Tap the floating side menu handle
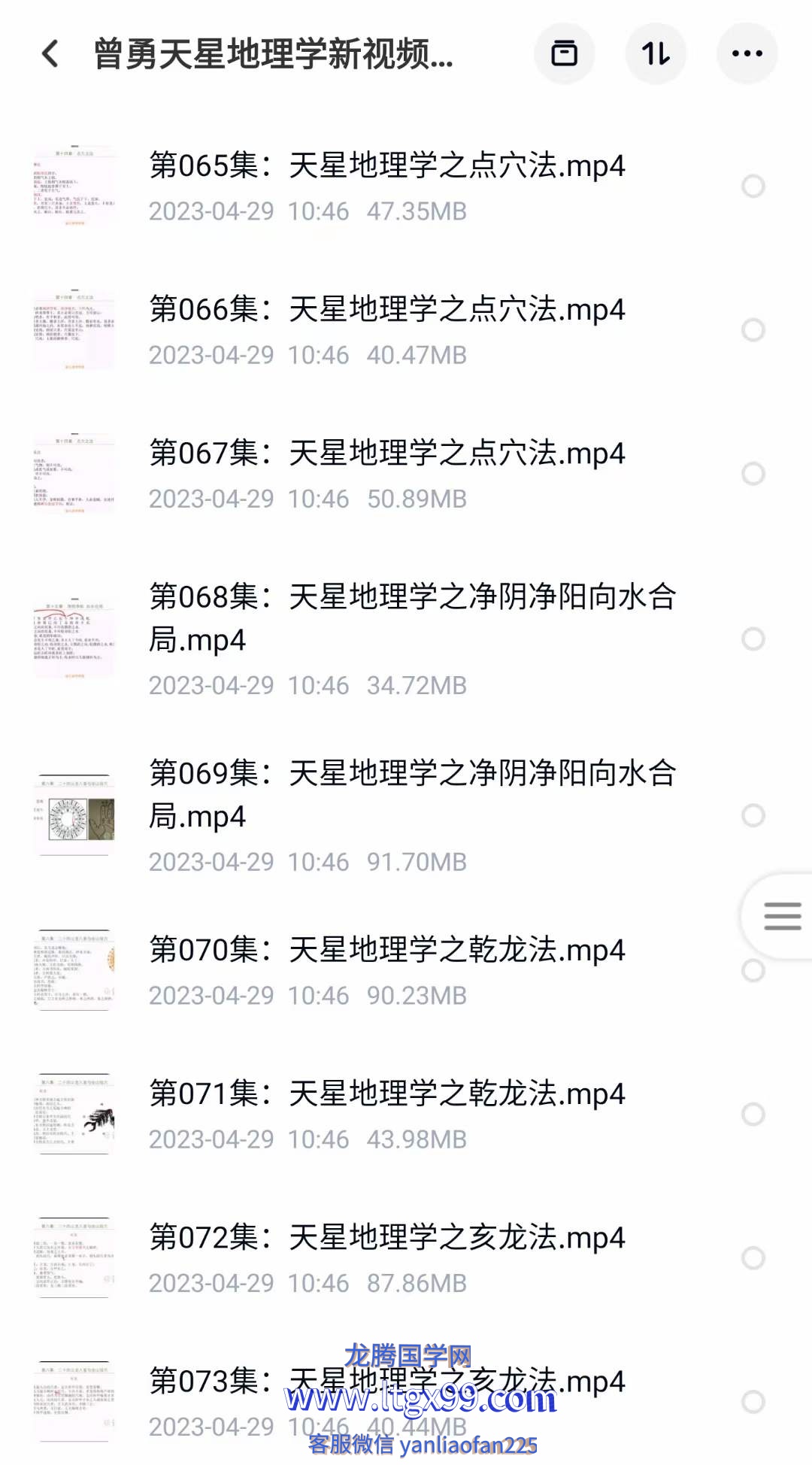Image resolution: width=812 pixels, height=1465 pixels. pos(780,916)
